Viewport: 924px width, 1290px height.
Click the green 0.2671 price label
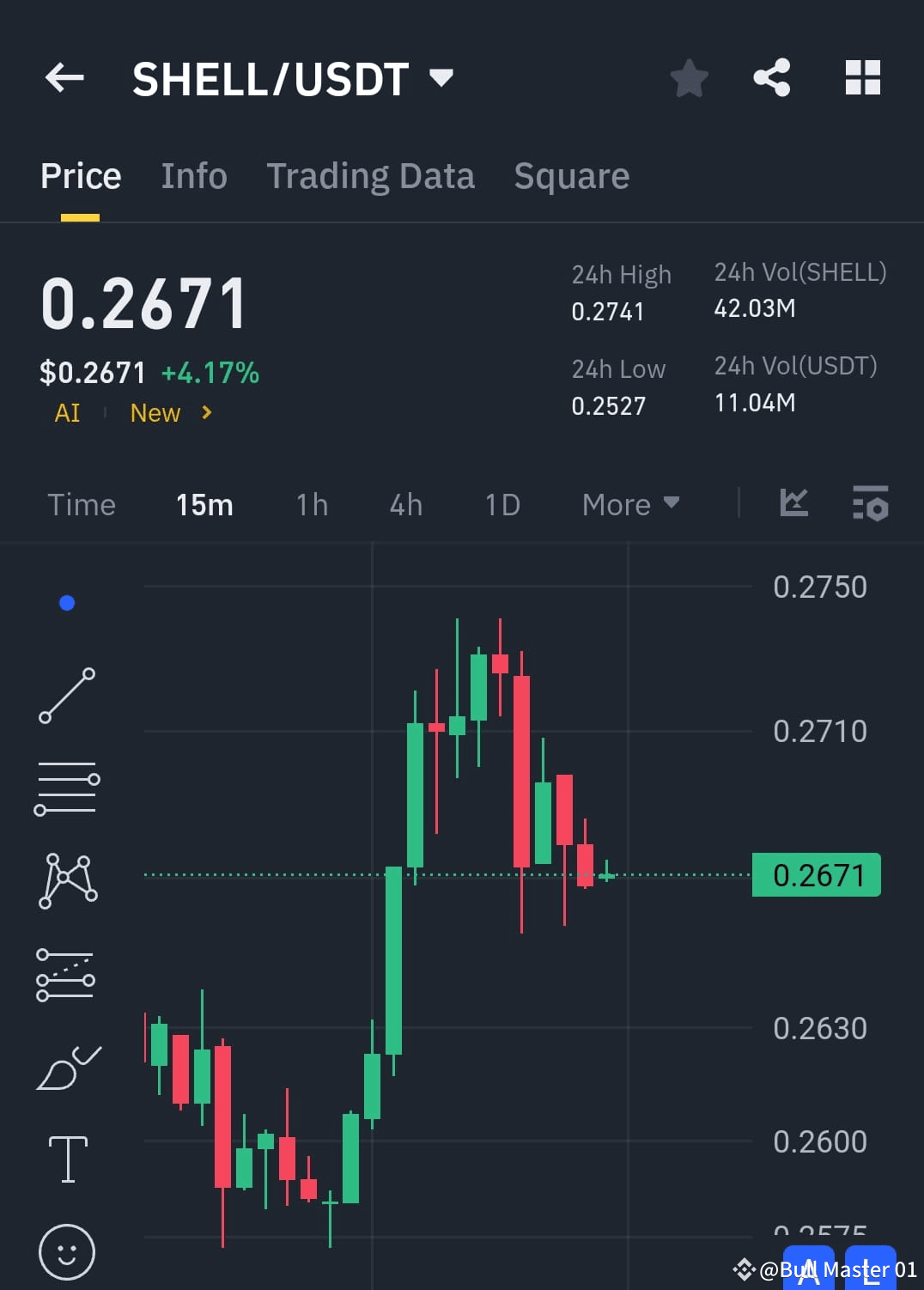pyautogui.click(x=816, y=875)
